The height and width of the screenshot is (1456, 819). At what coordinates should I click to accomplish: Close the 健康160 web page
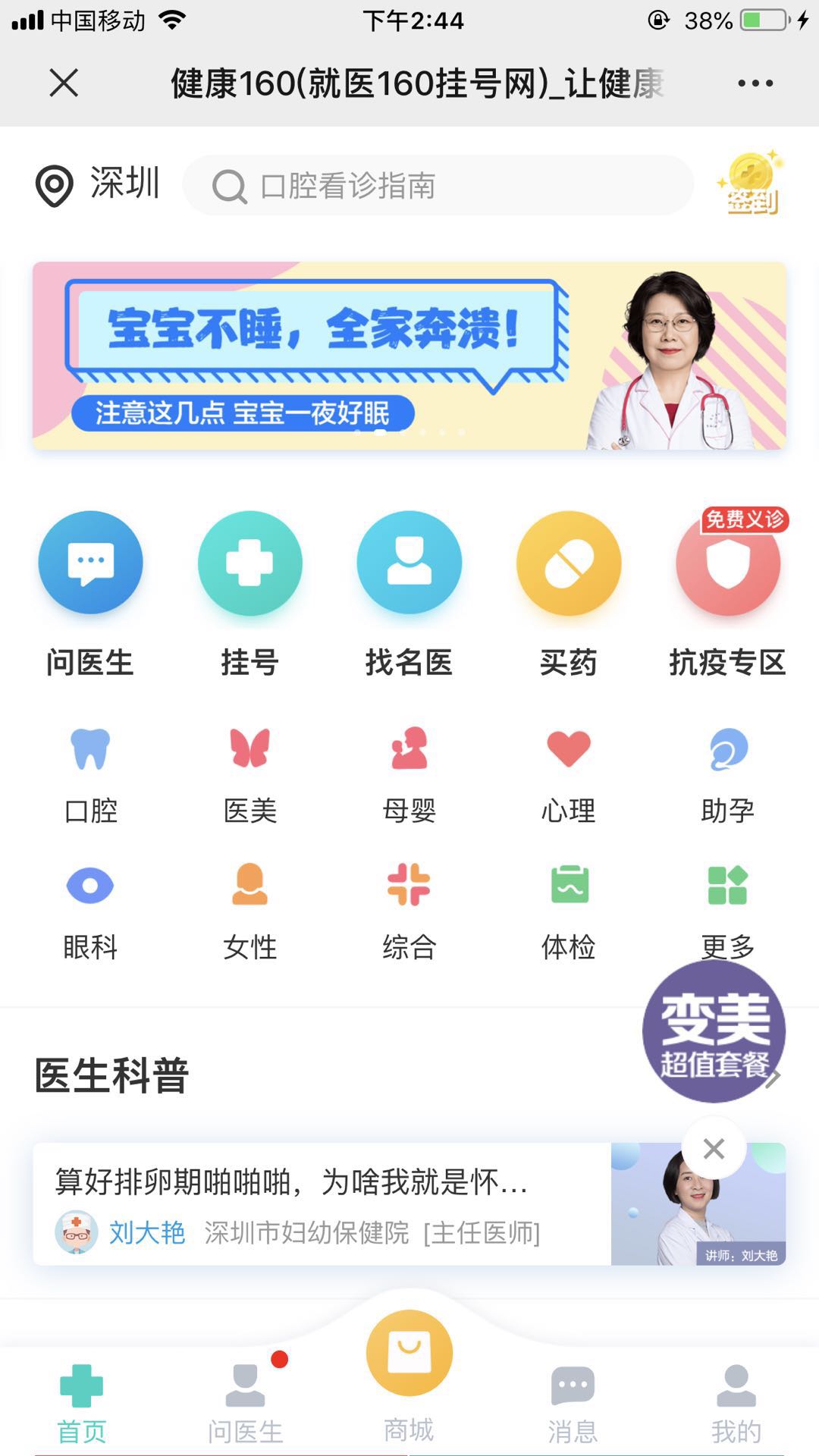[x=64, y=83]
